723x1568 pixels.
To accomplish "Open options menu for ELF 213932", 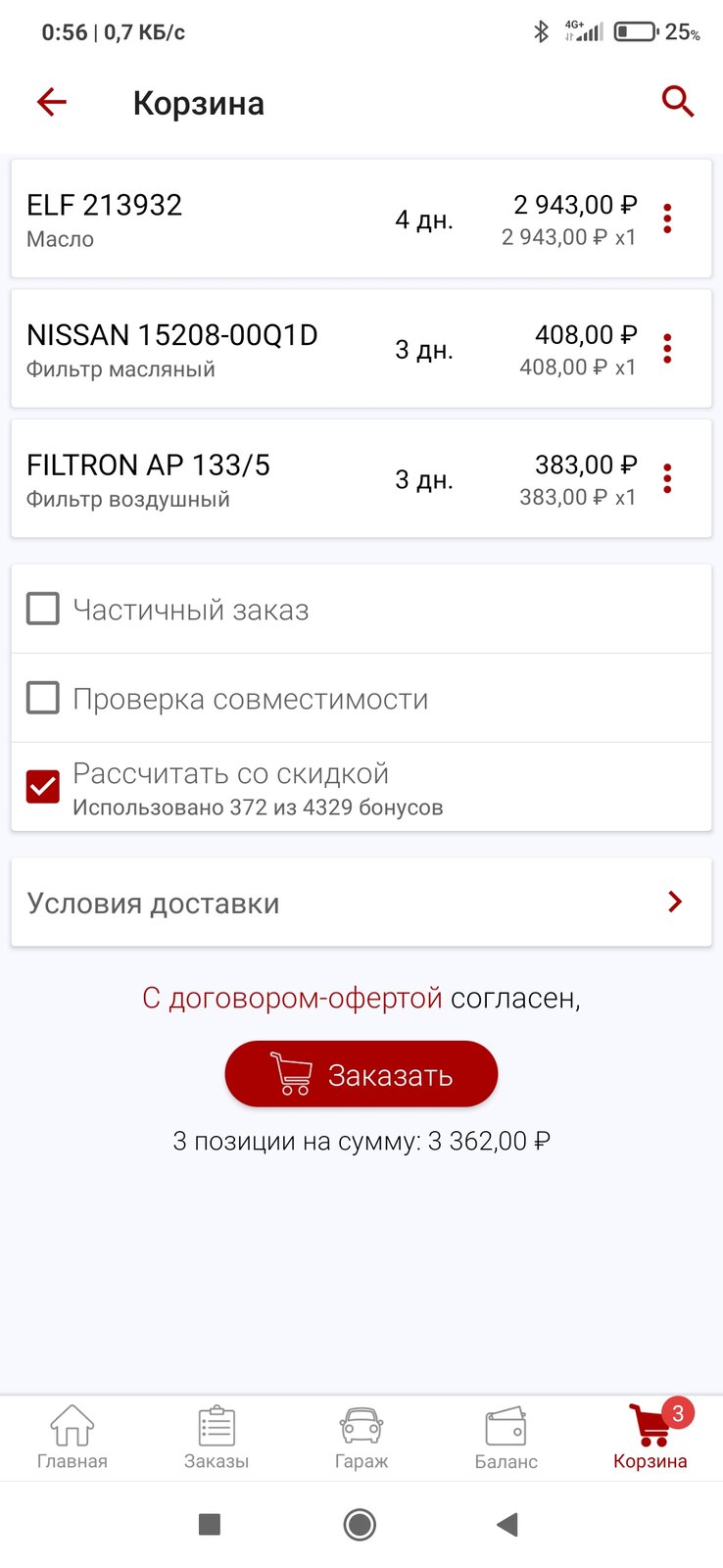I will click(x=667, y=219).
